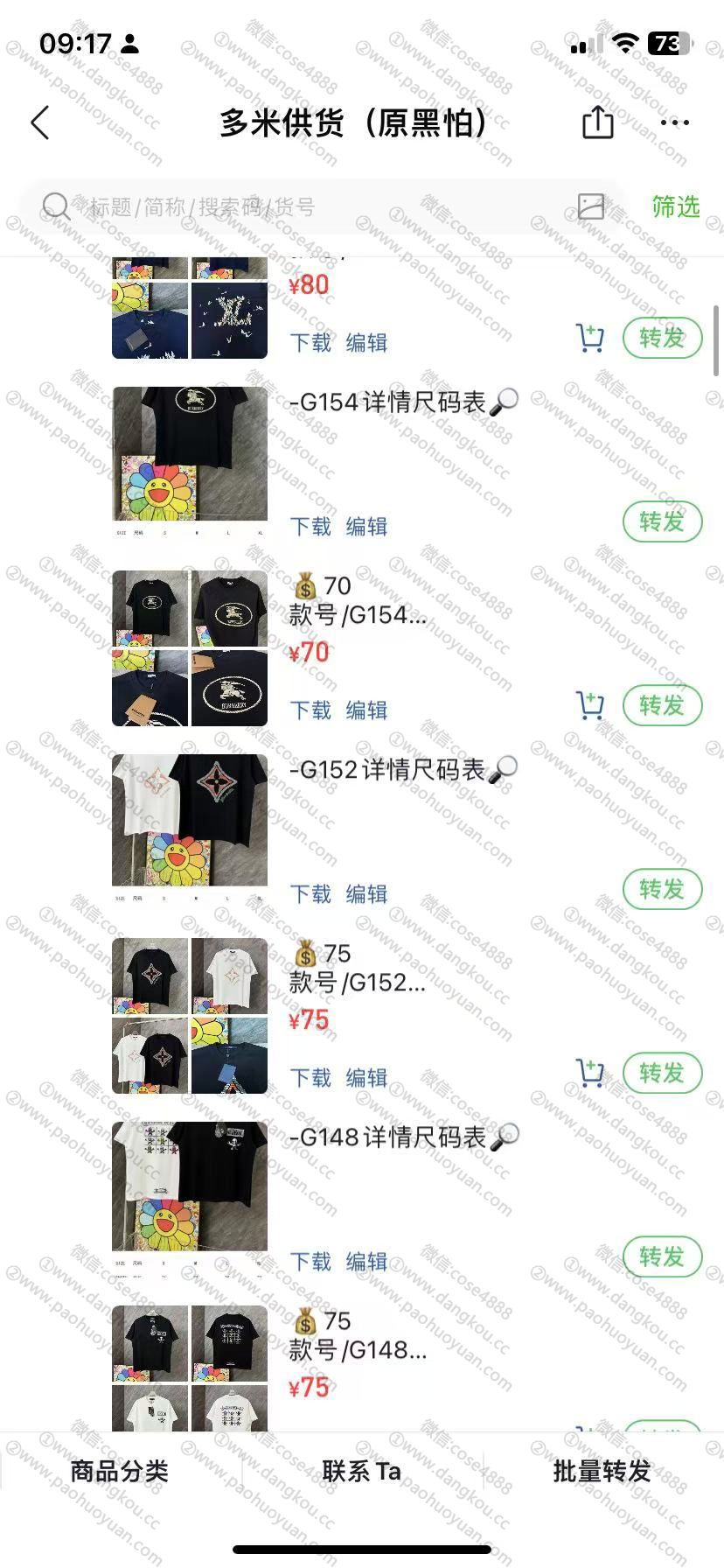
Task: Open the 筛选 filter option
Action: pos(675,206)
